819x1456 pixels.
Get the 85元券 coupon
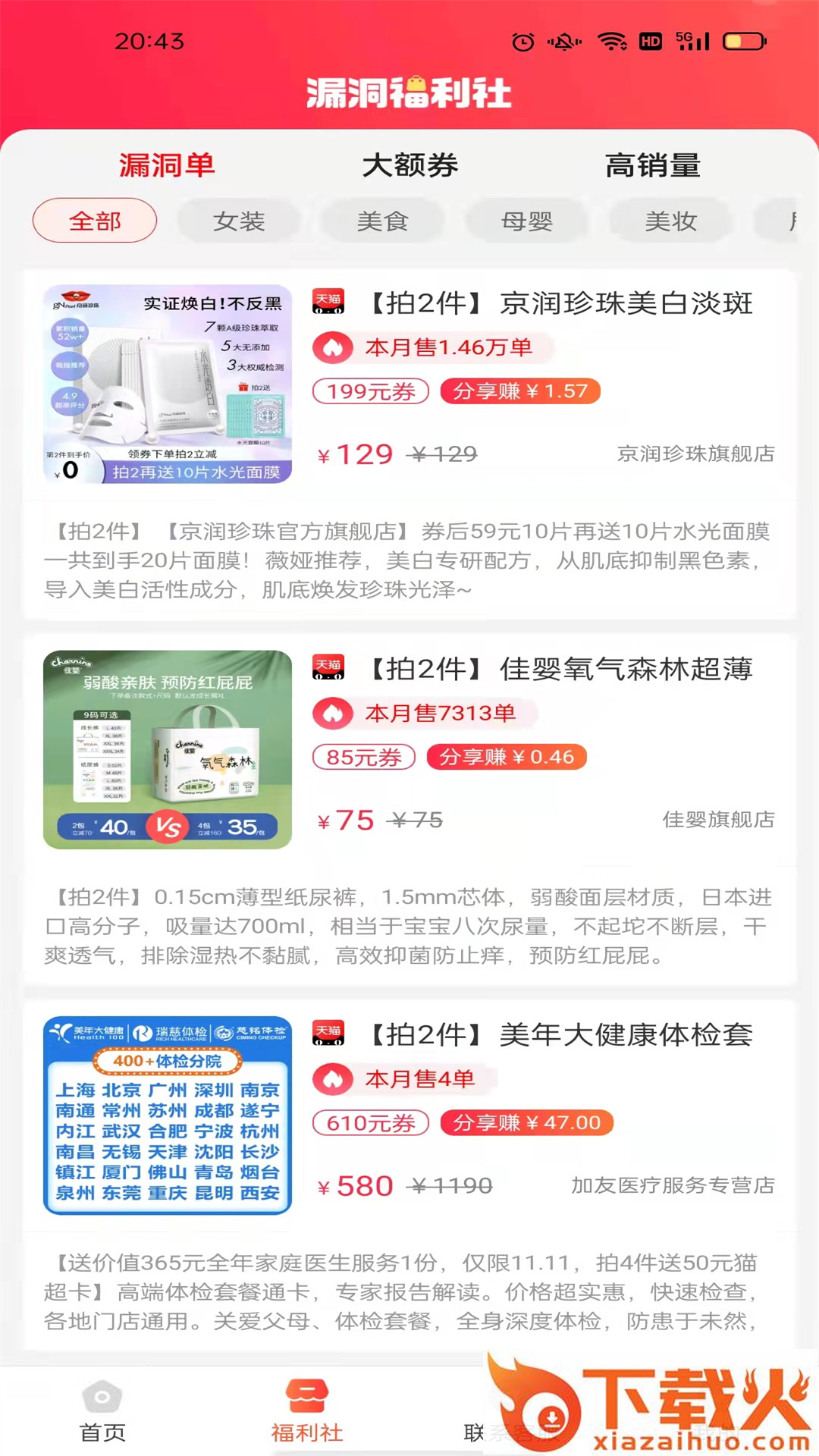click(x=364, y=757)
